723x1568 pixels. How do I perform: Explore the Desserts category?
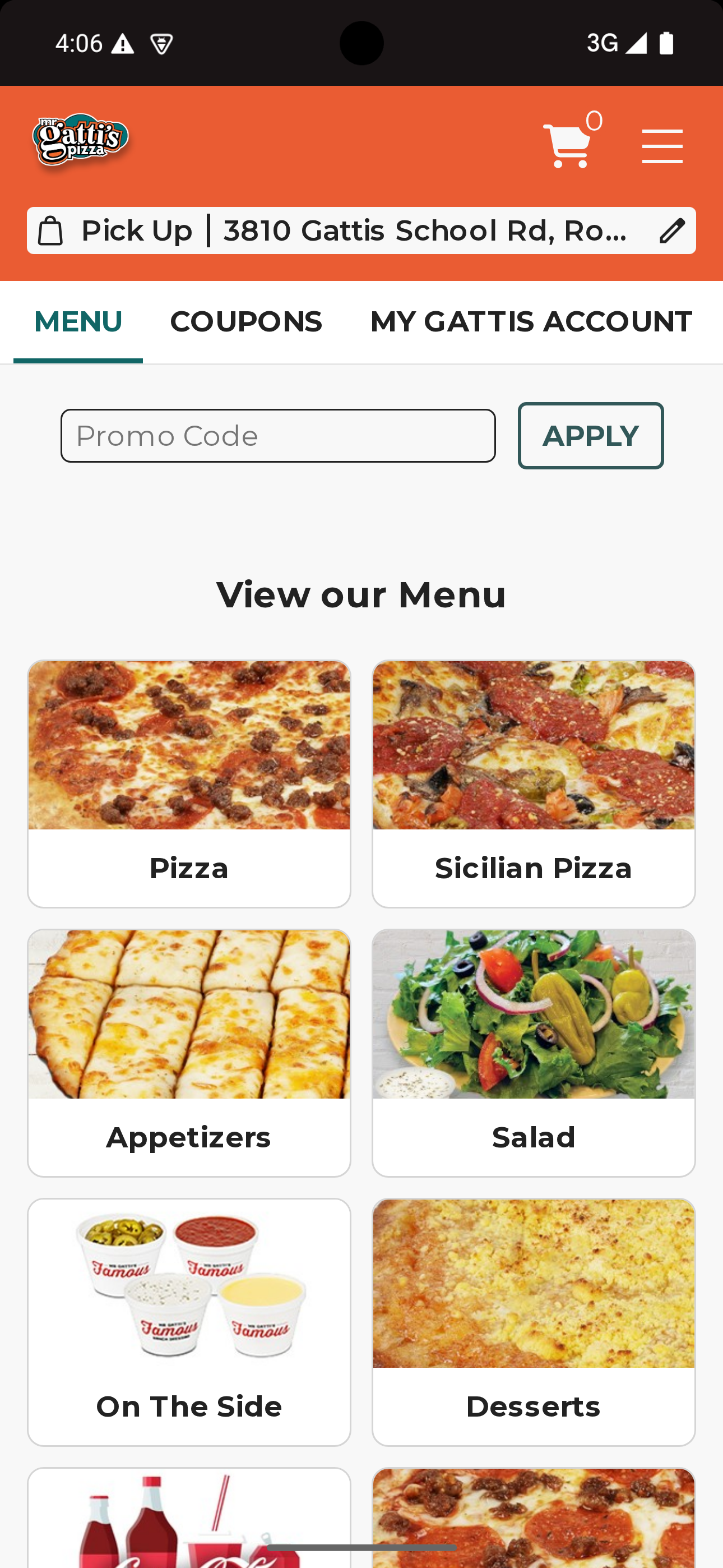533,1321
